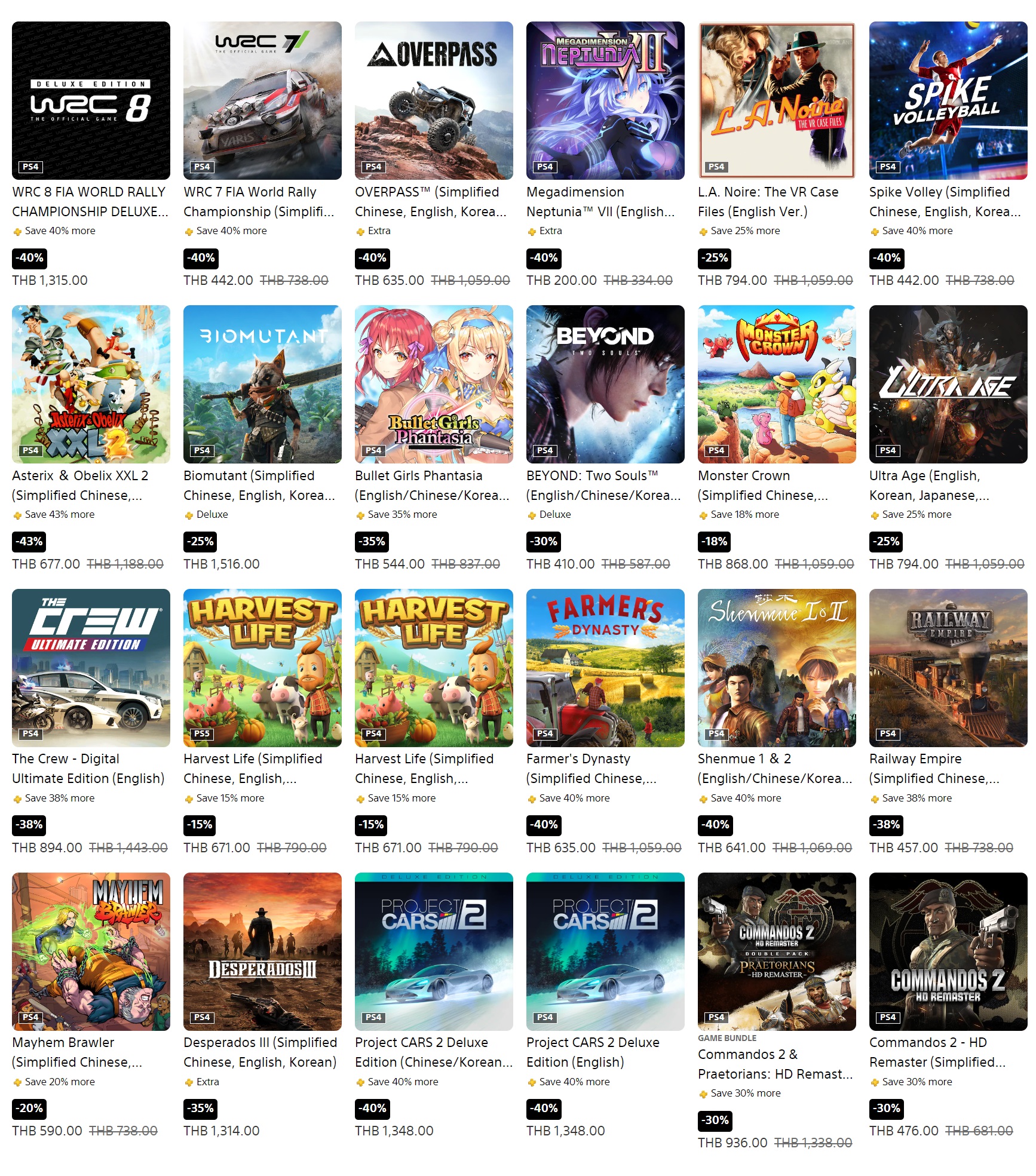The width and height of the screenshot is (1036, 1176).
Task: View the OVERPASS game listing
Action: coord(434,100)
